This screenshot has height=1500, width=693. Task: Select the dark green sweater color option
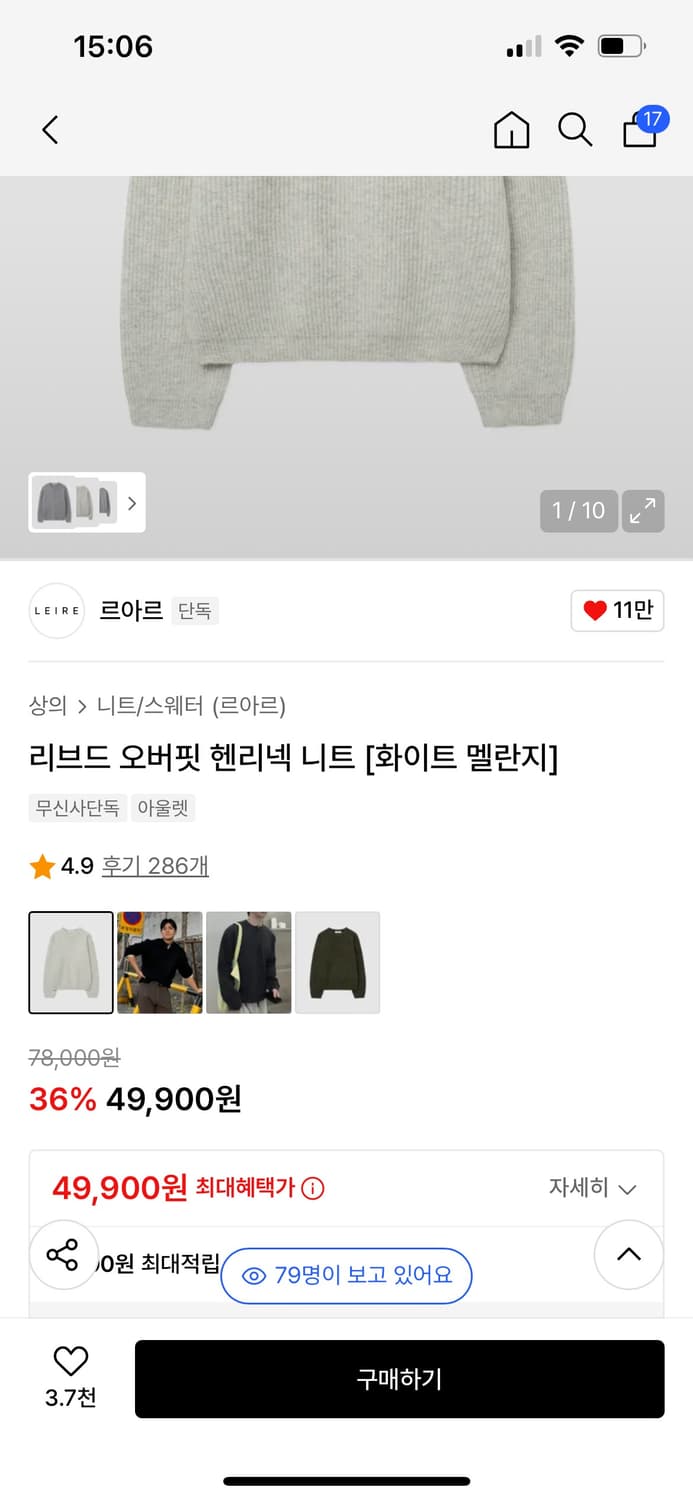click(338, 962)
